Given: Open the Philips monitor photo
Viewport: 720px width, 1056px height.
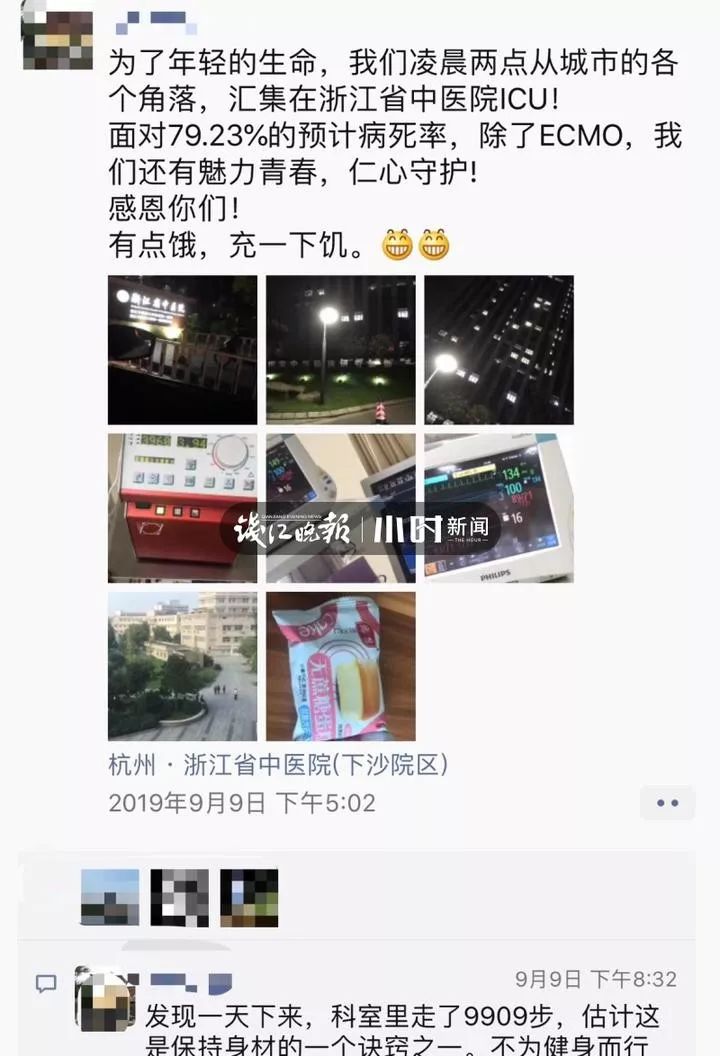Looking at the screenshot, I should (498, 507).
